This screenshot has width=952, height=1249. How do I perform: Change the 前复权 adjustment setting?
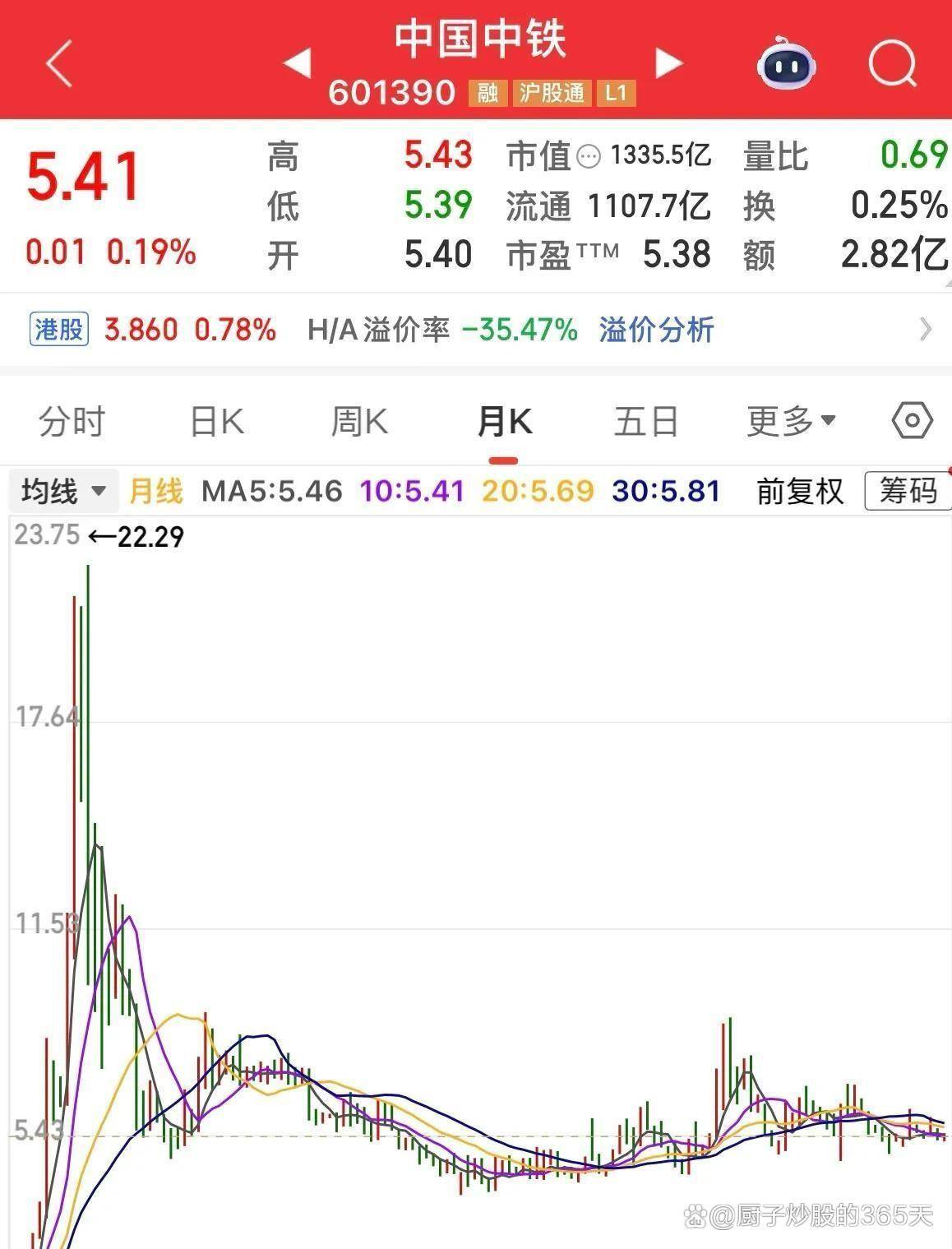pyautogui.click(x=799, y=492)
